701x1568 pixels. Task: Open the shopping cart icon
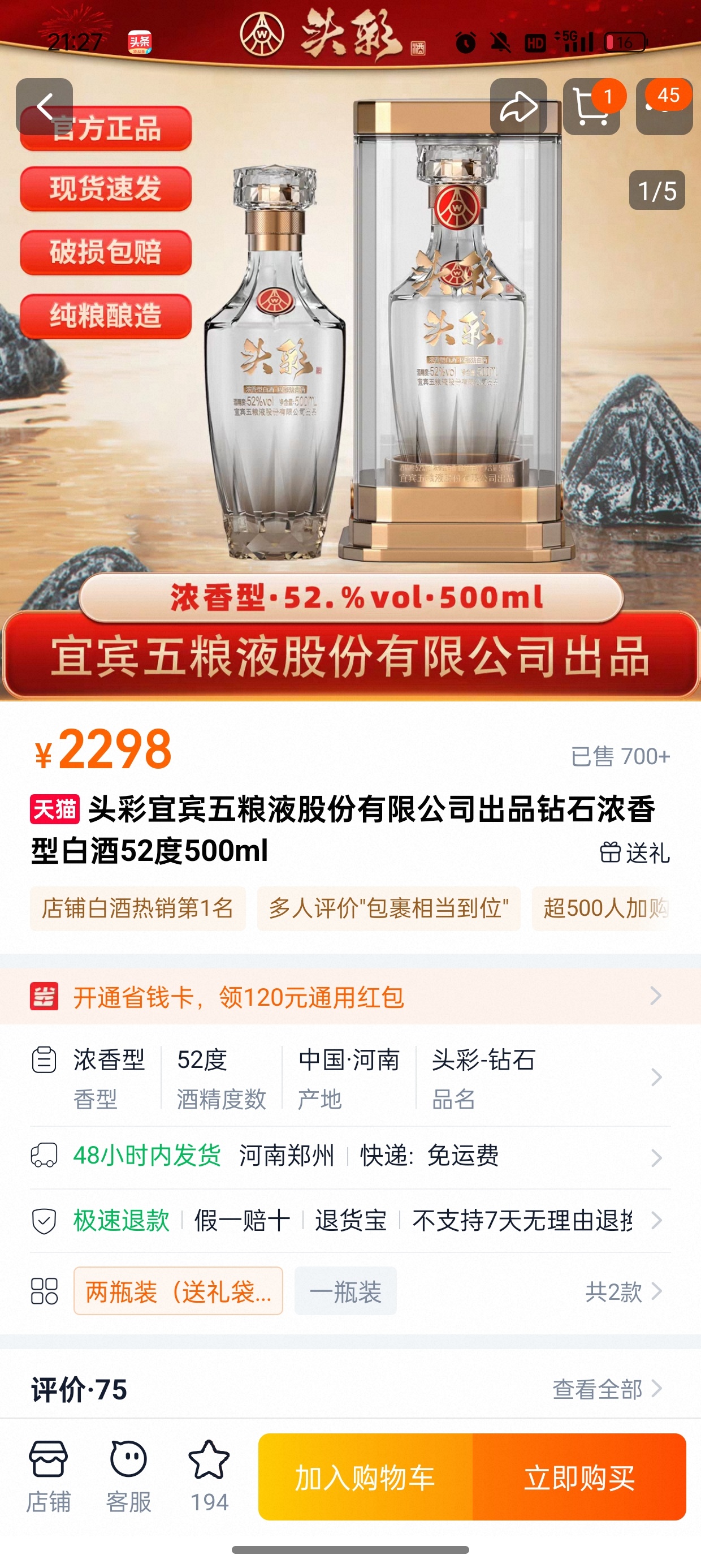pos(591,107)
